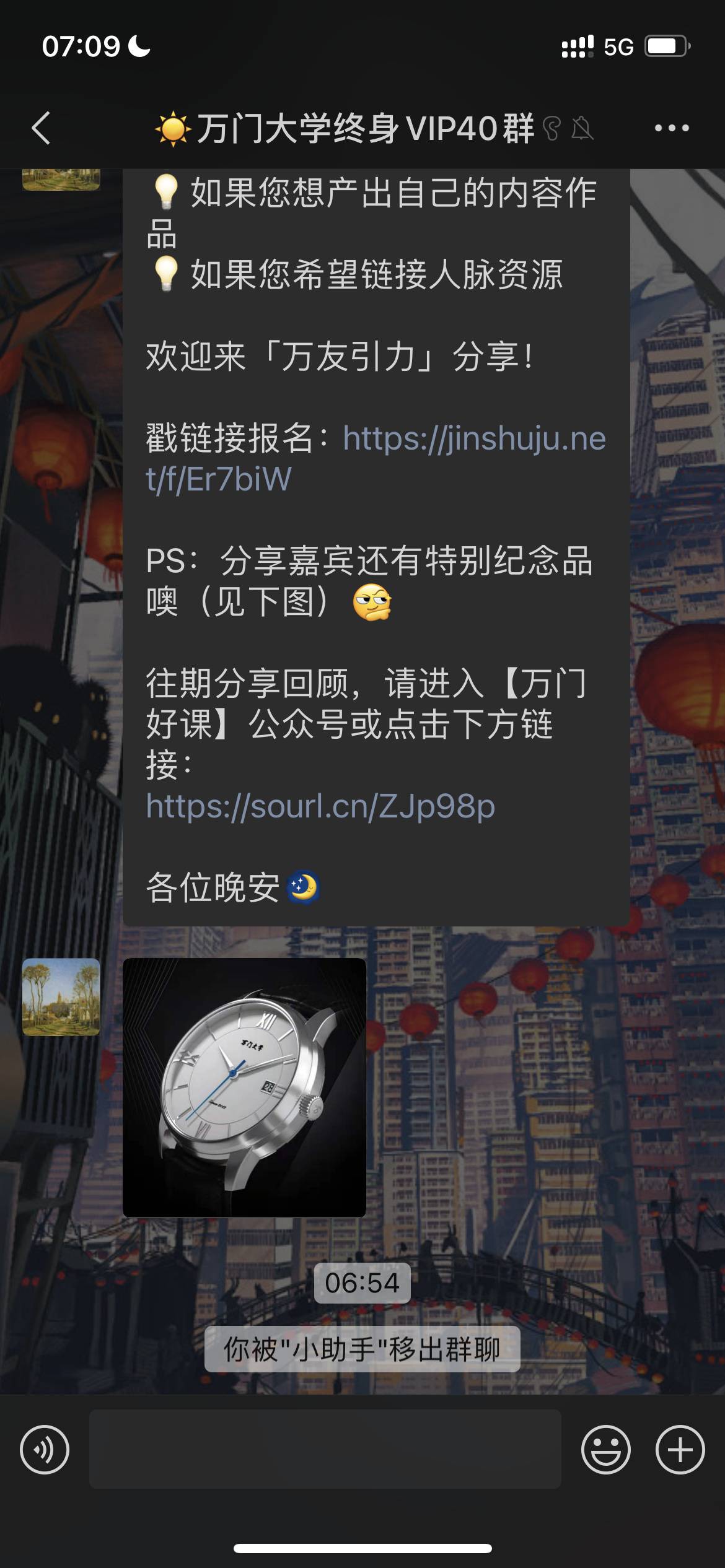This screenshot has width=725, height=1568.
Task: Open the group chat overflow menu
Action: pyautogui.click(x=672, y=129)
